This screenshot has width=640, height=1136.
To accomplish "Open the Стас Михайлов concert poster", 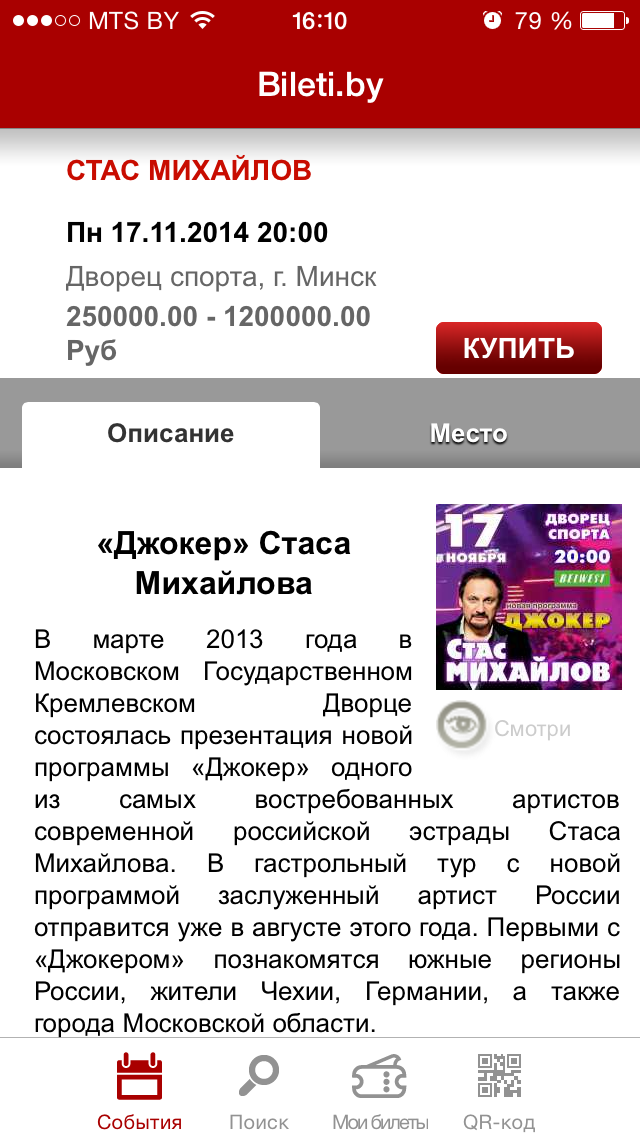I will point(528,596).
